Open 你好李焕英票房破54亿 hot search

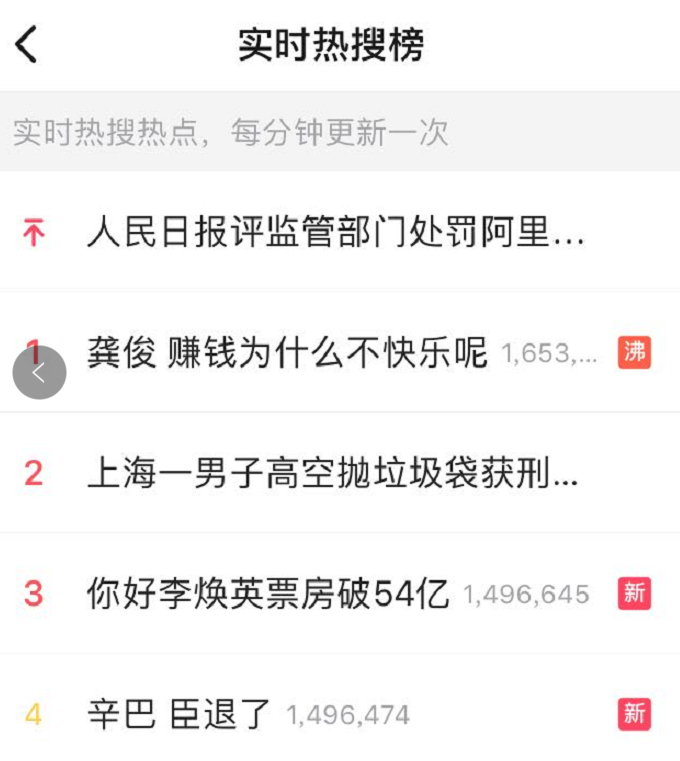coord(340,593)
